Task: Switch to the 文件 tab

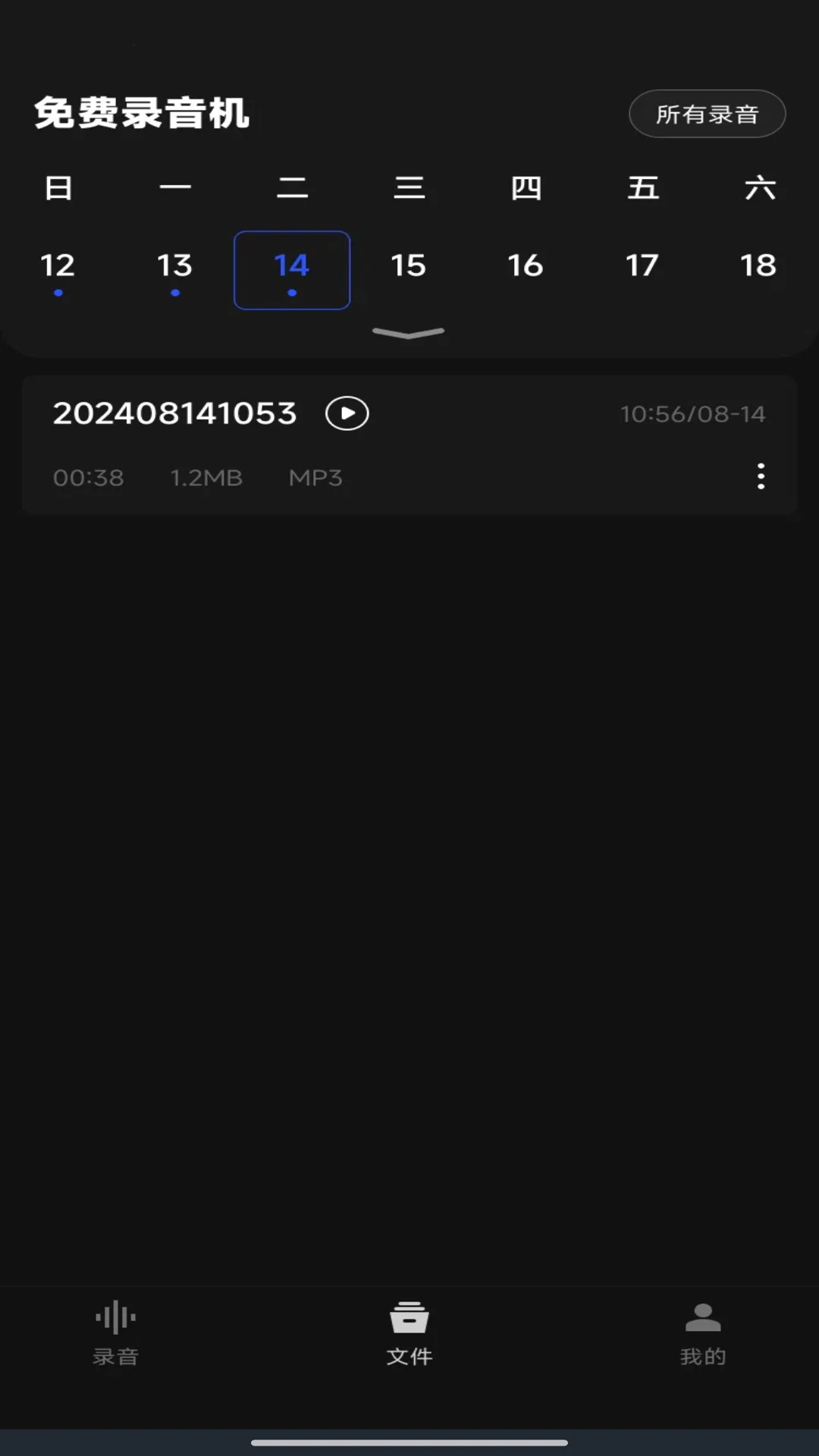Action: click(409, 1334)
